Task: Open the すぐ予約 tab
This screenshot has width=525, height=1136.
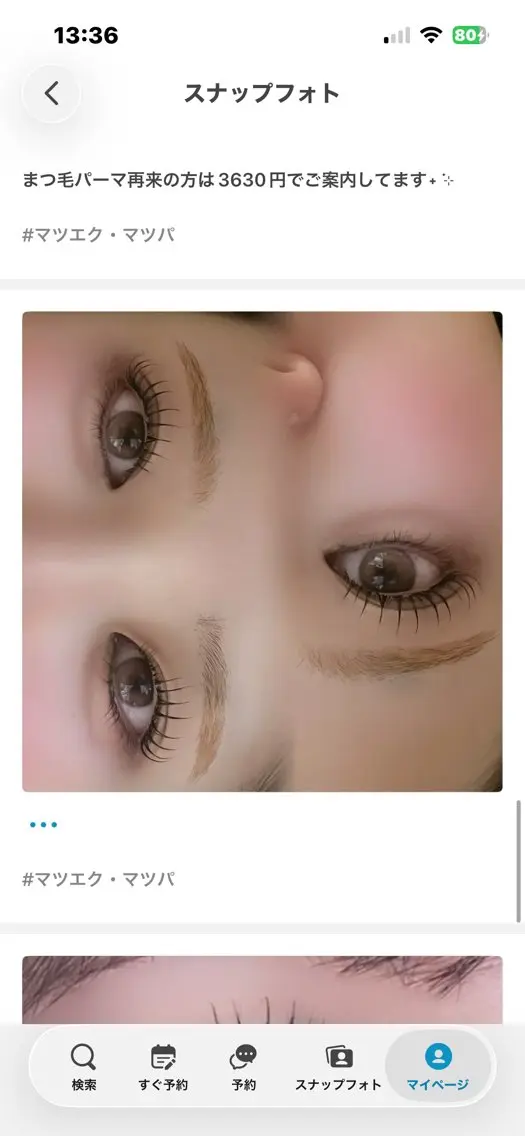Action: coord(163,1068)
